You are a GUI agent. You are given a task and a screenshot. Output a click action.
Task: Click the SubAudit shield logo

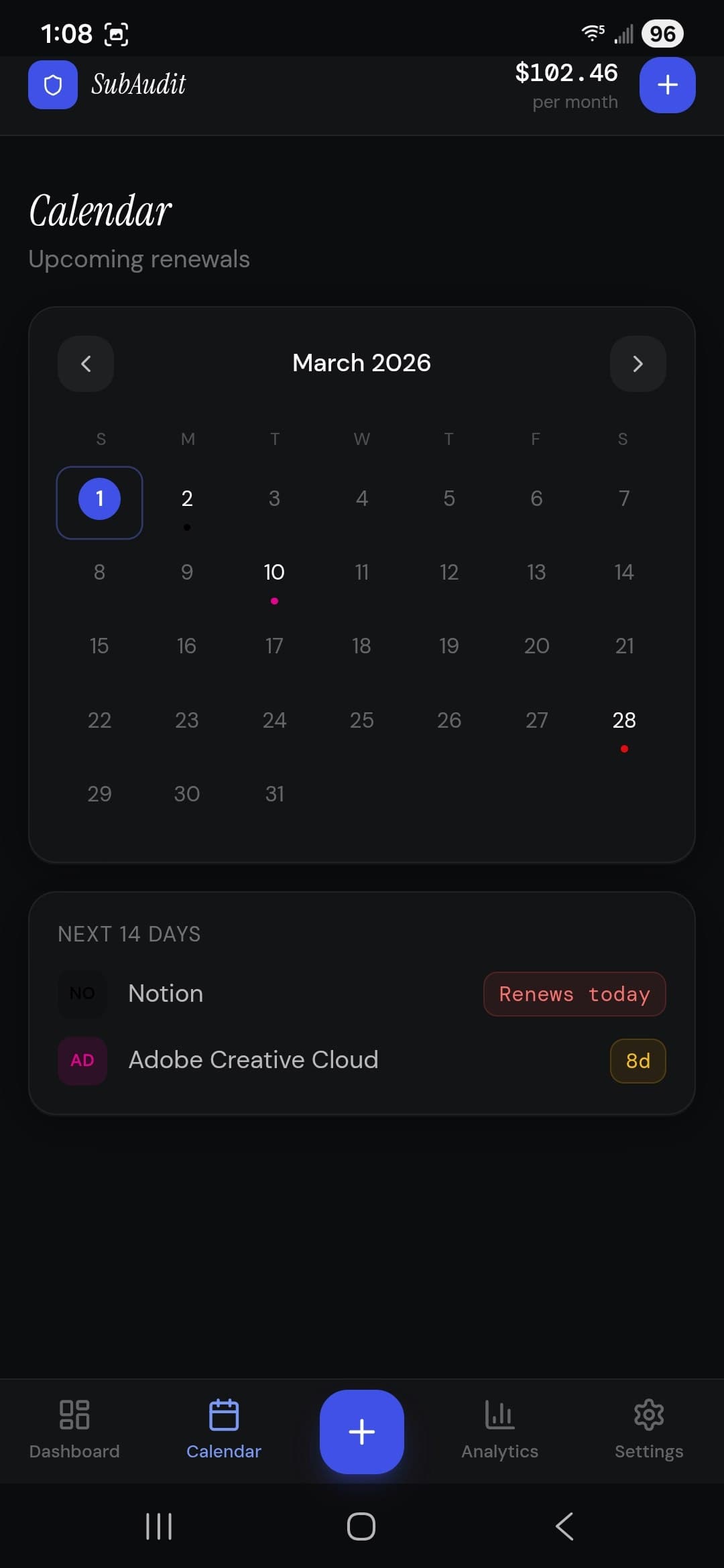click(52, 84)
